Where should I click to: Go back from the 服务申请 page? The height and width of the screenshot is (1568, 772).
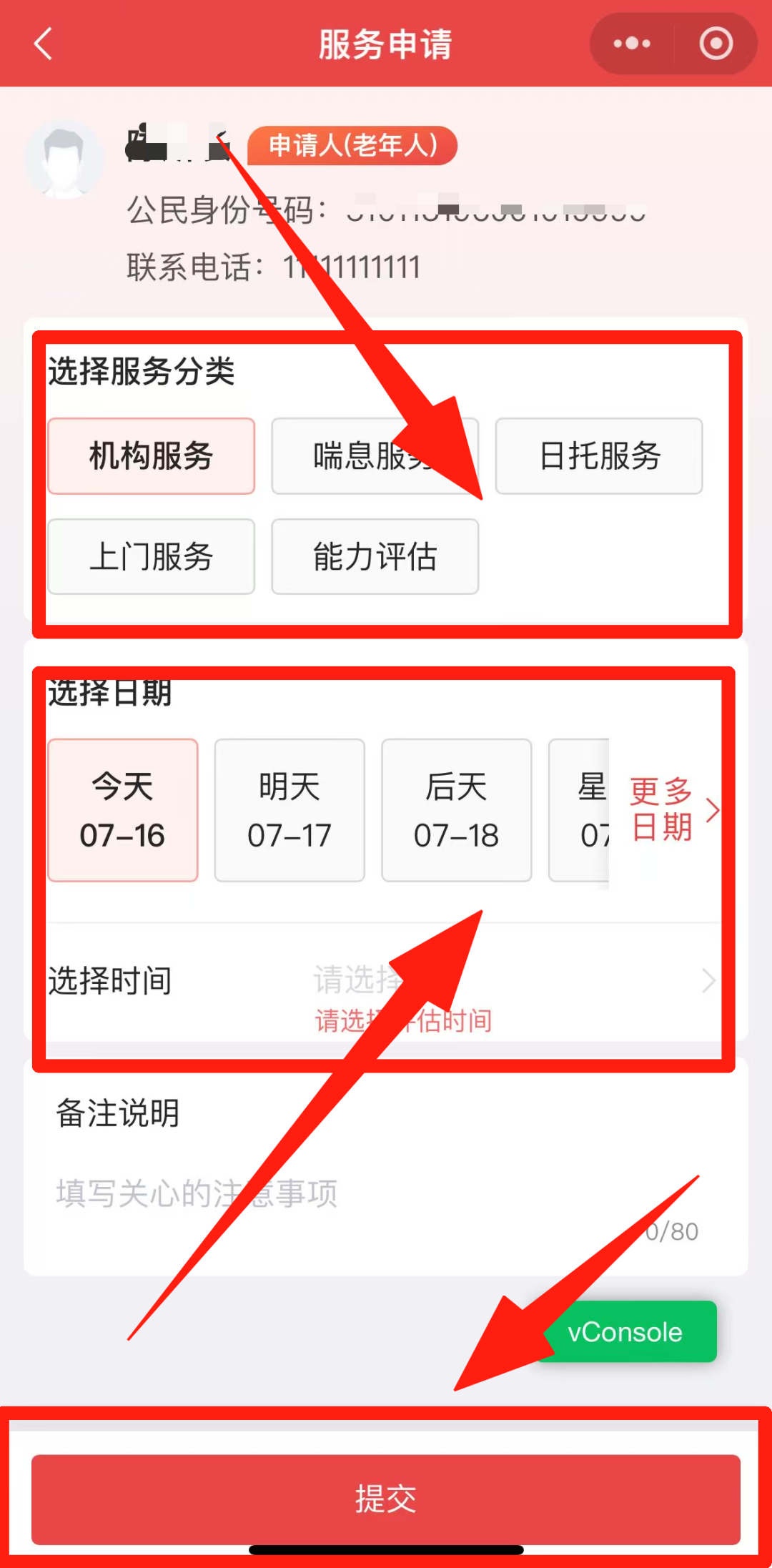coord(44,44)
